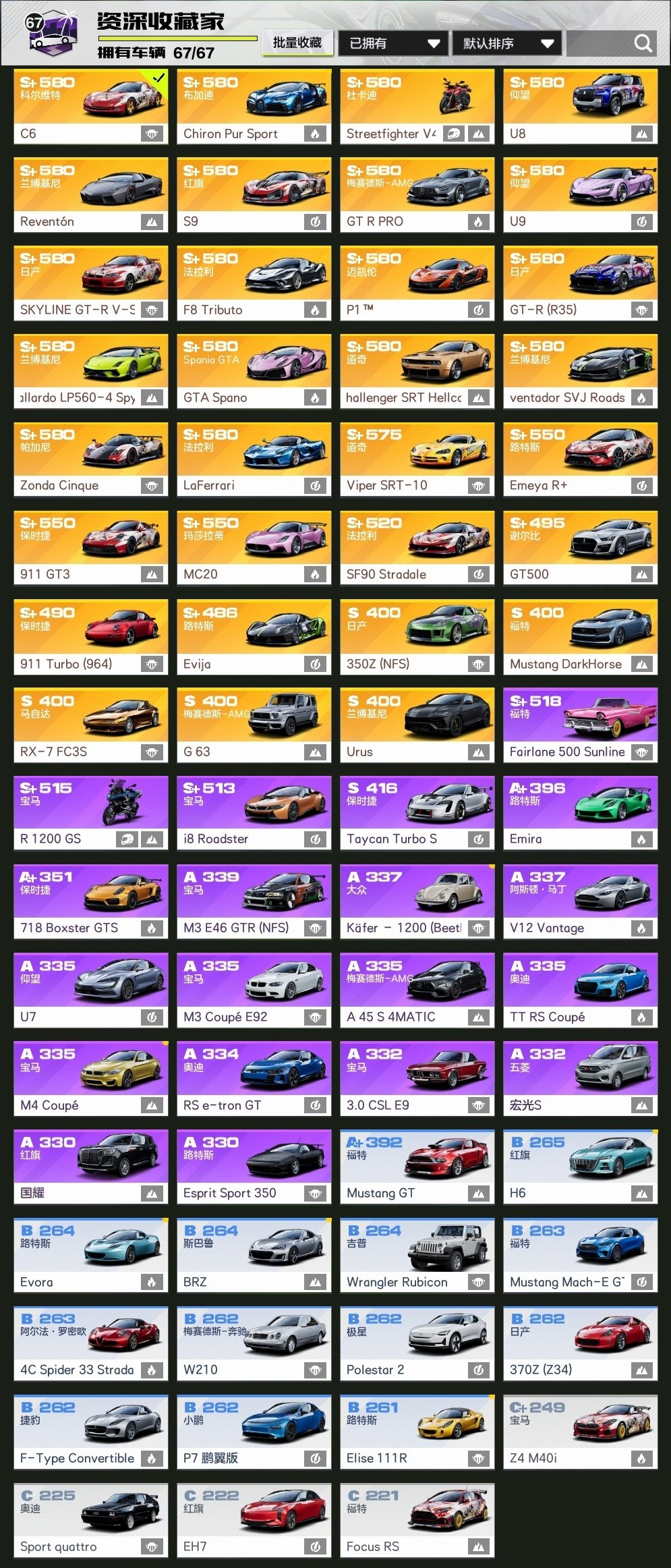The image size is (671, 1568).
Task: Open the 911 Turbo (964) card
Action: [x=90, y=636]
